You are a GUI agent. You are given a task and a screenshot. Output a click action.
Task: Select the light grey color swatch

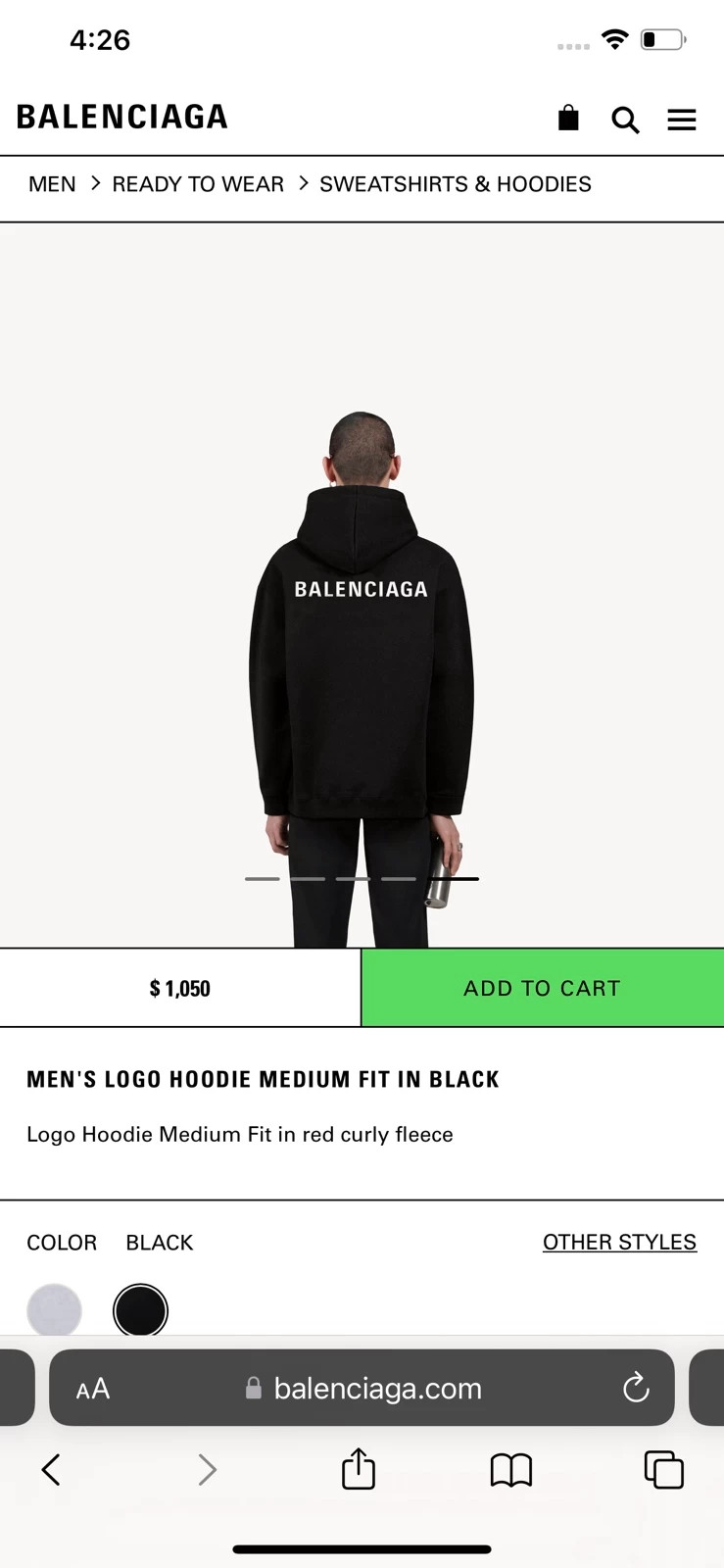pos(54,1310)
